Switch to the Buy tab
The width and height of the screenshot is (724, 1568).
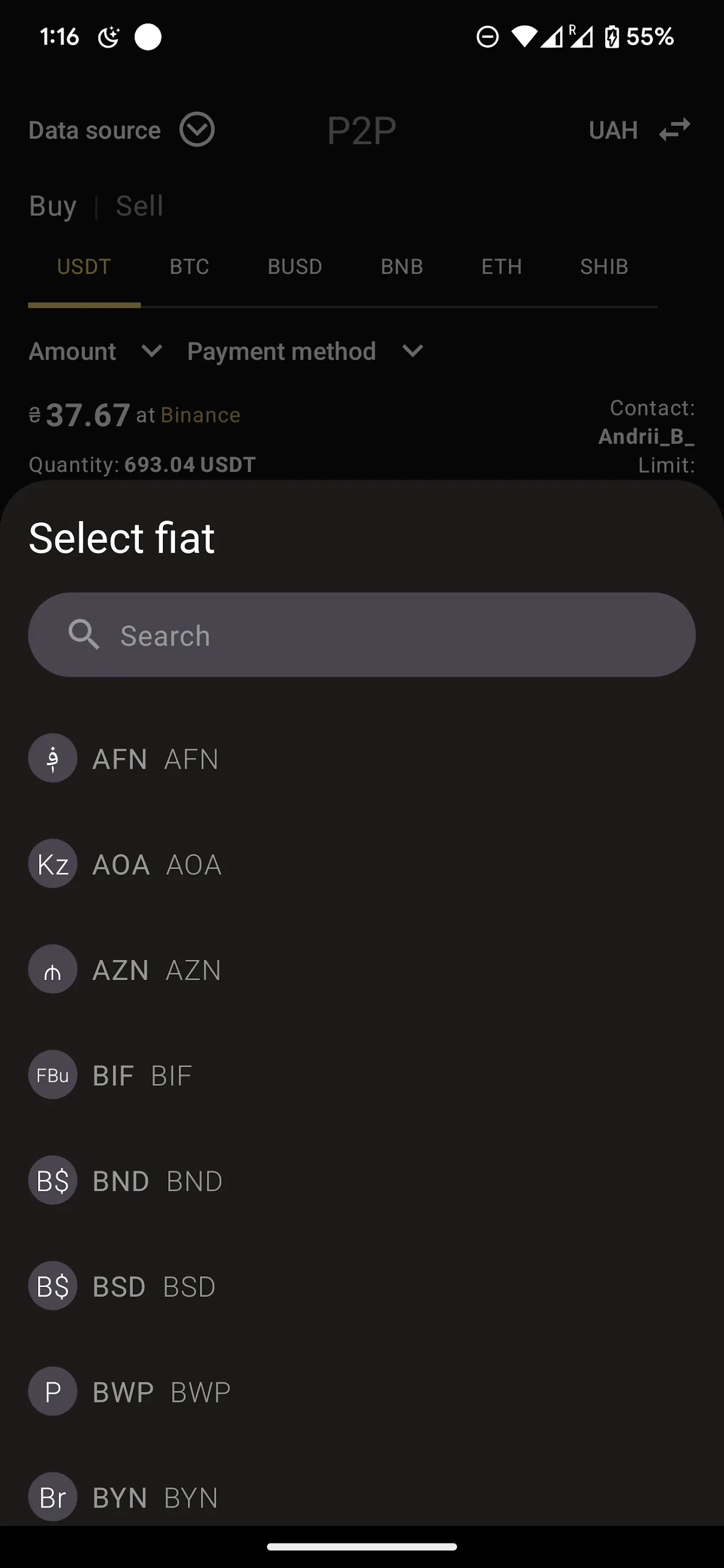point(52,205)
